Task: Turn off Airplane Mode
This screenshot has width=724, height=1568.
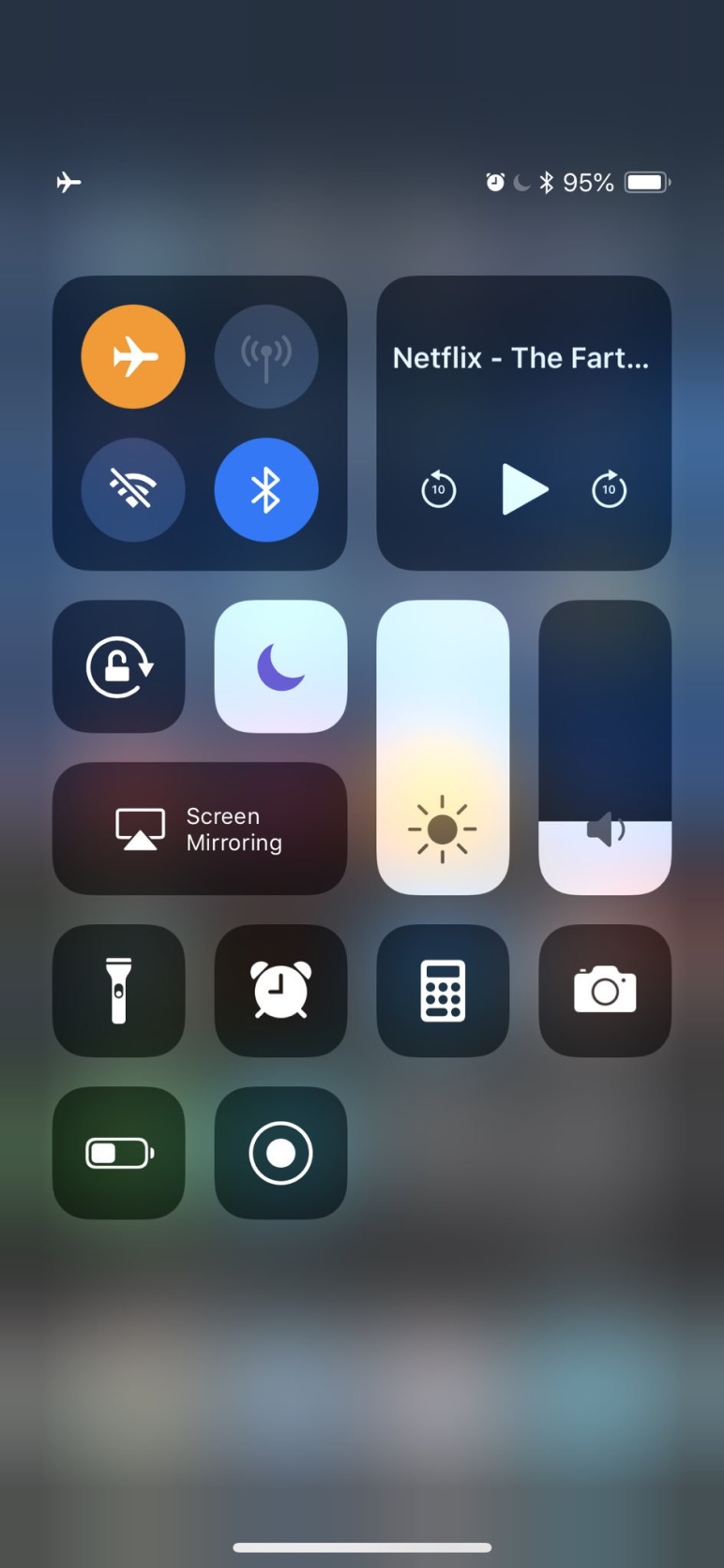Action: (133, 356)
